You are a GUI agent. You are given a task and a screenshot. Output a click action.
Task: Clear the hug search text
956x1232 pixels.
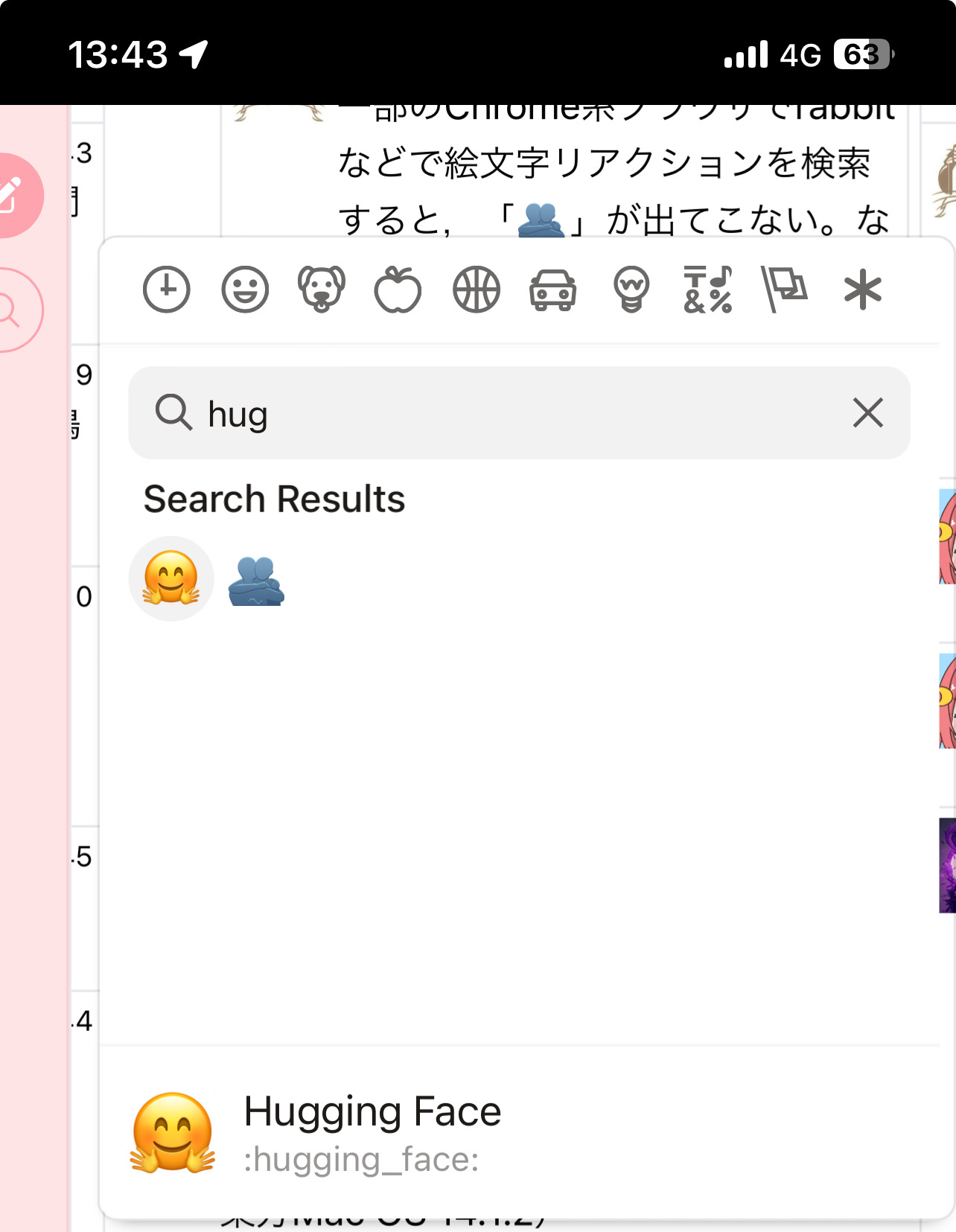click(x=867, y=413)
